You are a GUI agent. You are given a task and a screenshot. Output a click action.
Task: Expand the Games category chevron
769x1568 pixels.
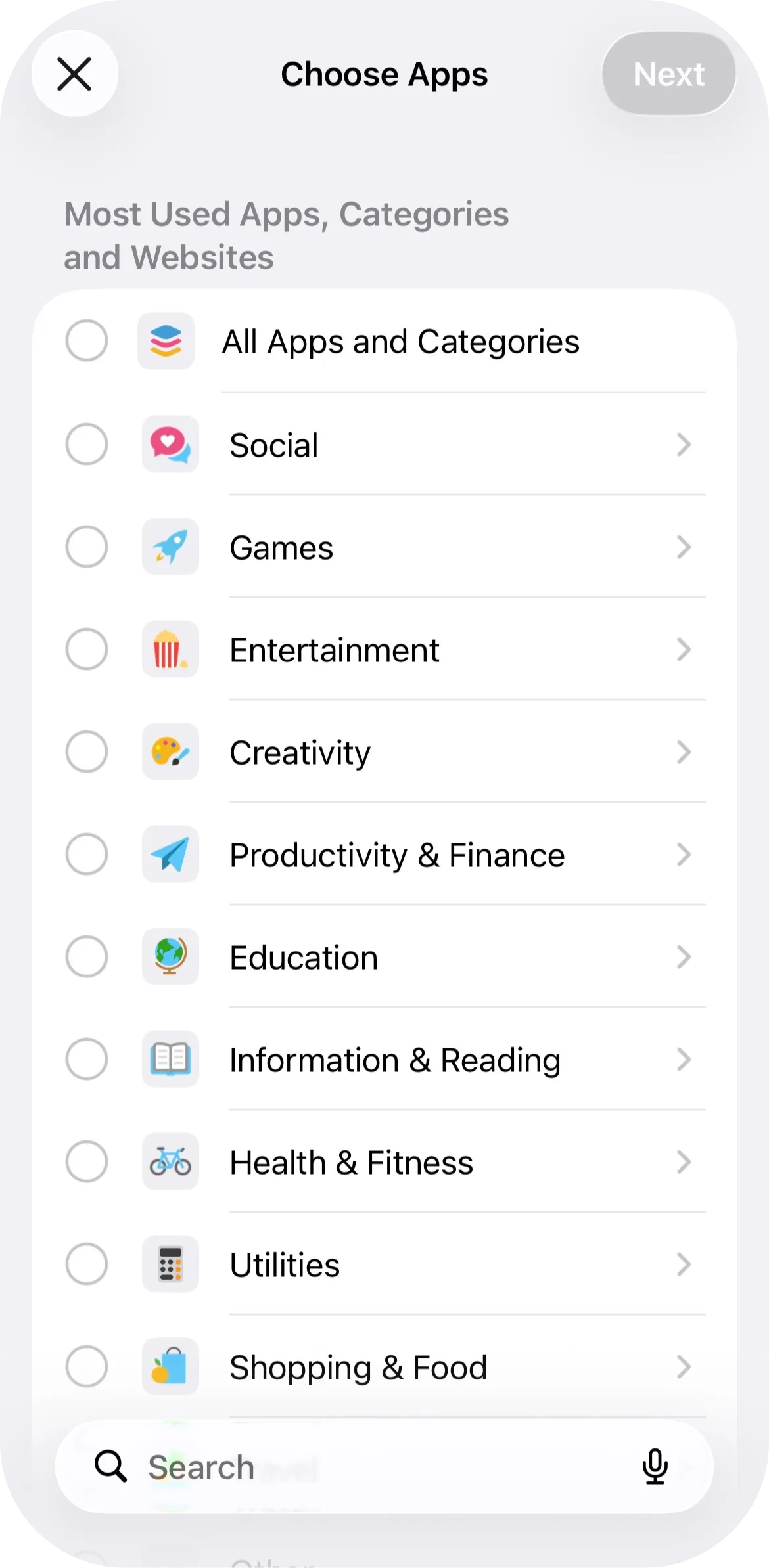click(684, 547)
